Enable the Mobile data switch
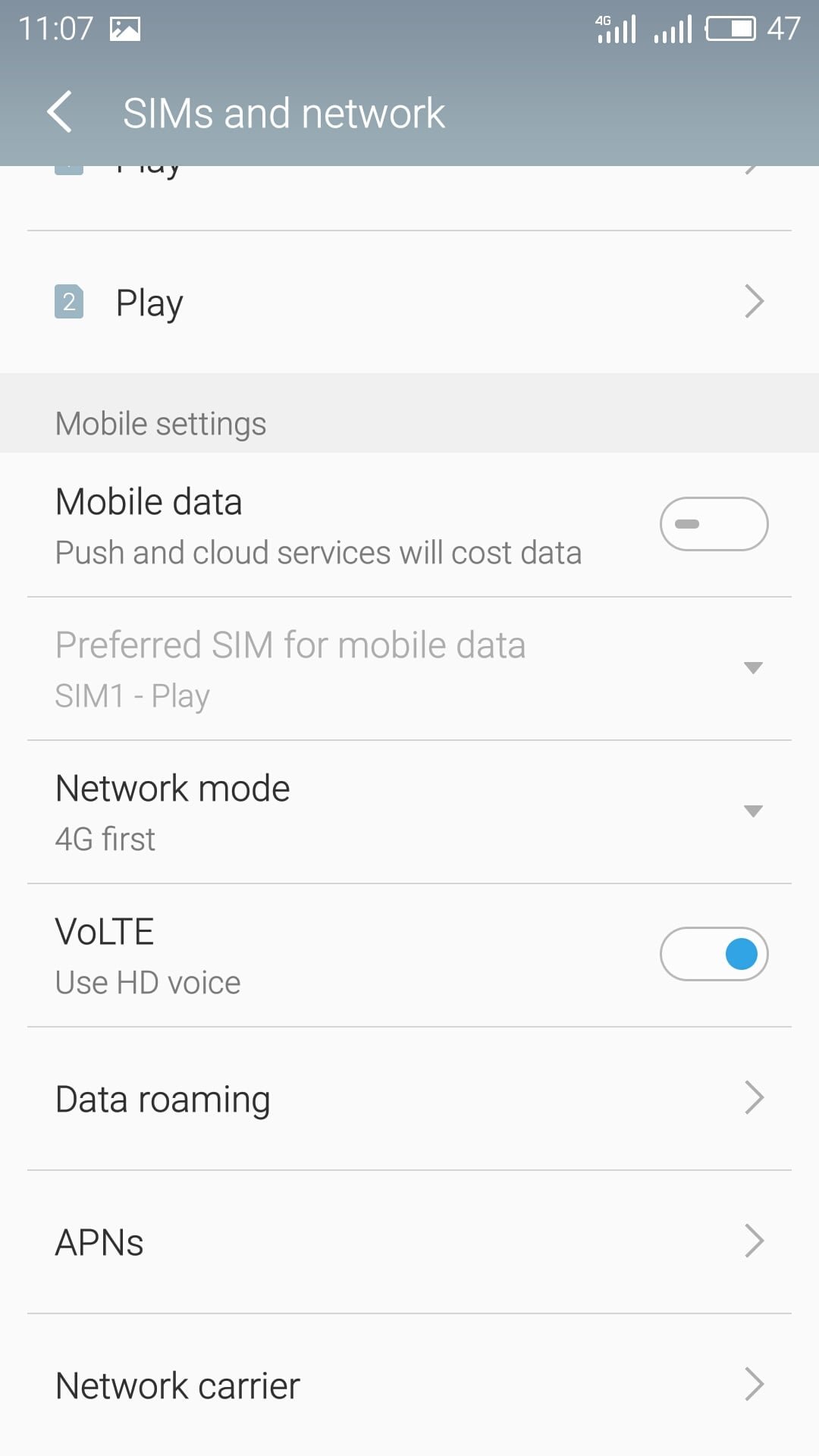The image size is (819, 1456). click(x=714, y=524)
